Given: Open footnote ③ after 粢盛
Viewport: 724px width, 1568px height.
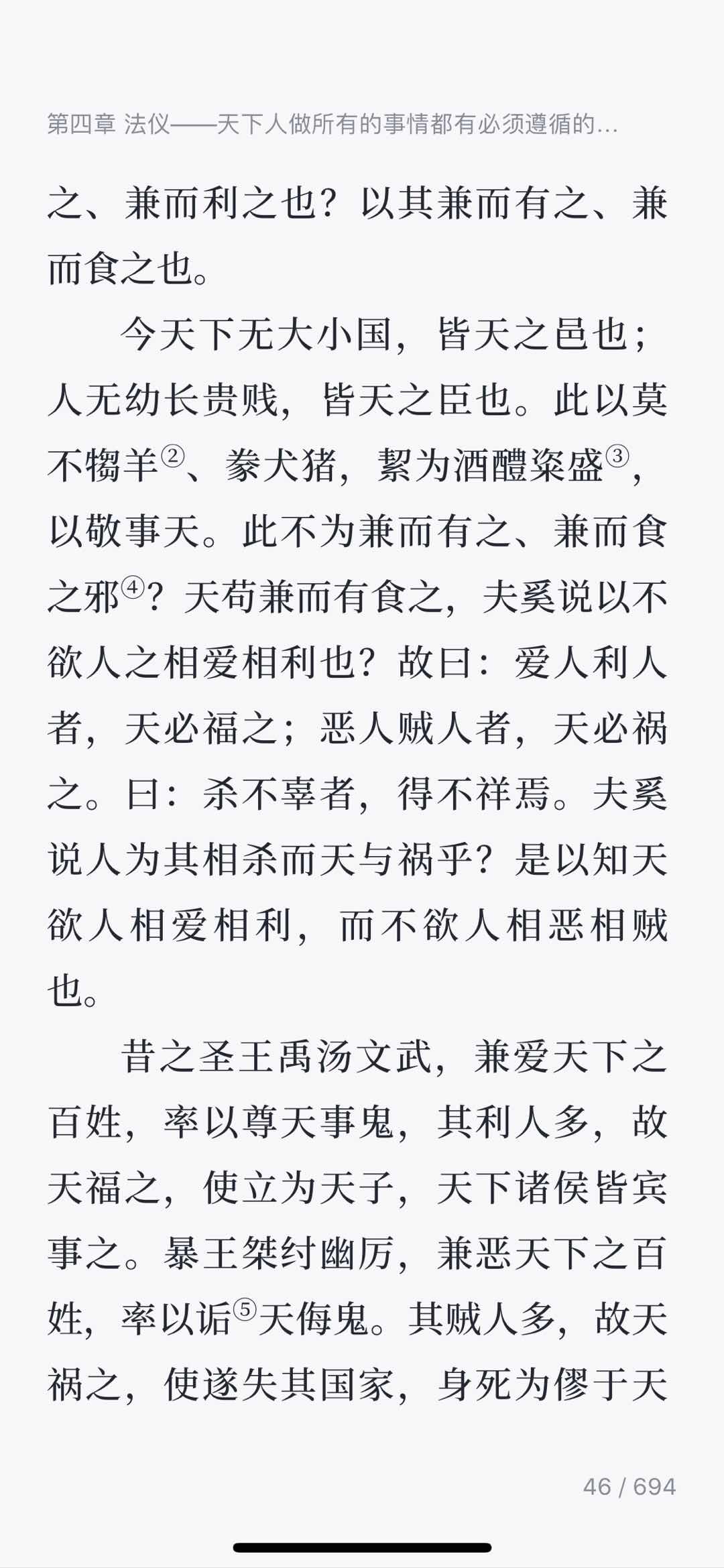Looking at the screenshot, I should pos(617,457).
